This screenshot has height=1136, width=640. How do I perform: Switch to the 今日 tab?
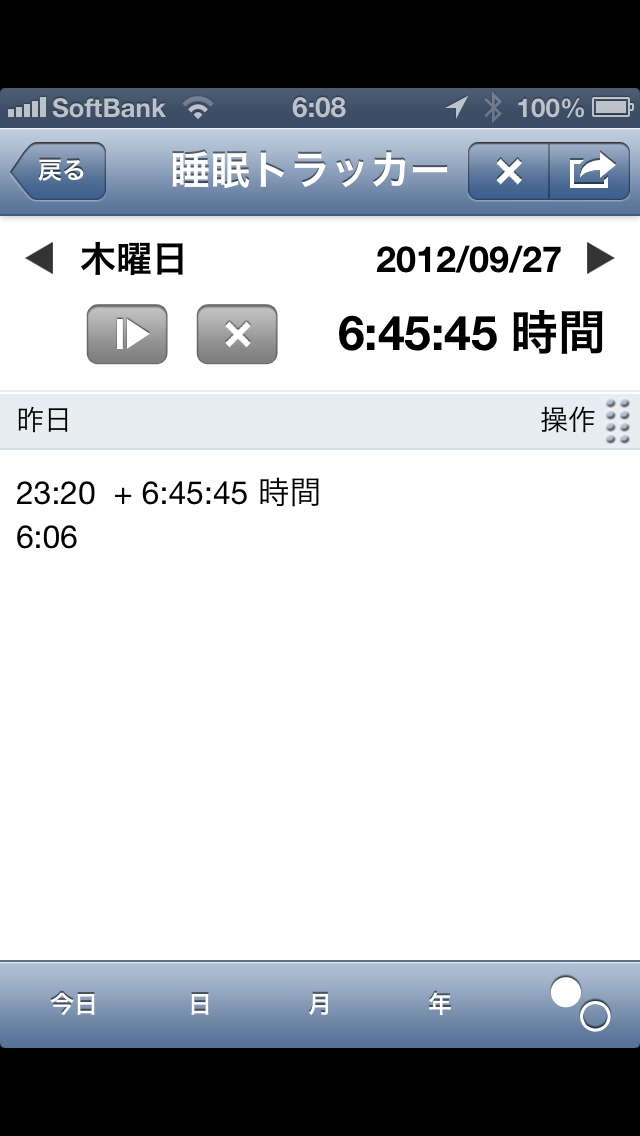[x=74, y=1004]
